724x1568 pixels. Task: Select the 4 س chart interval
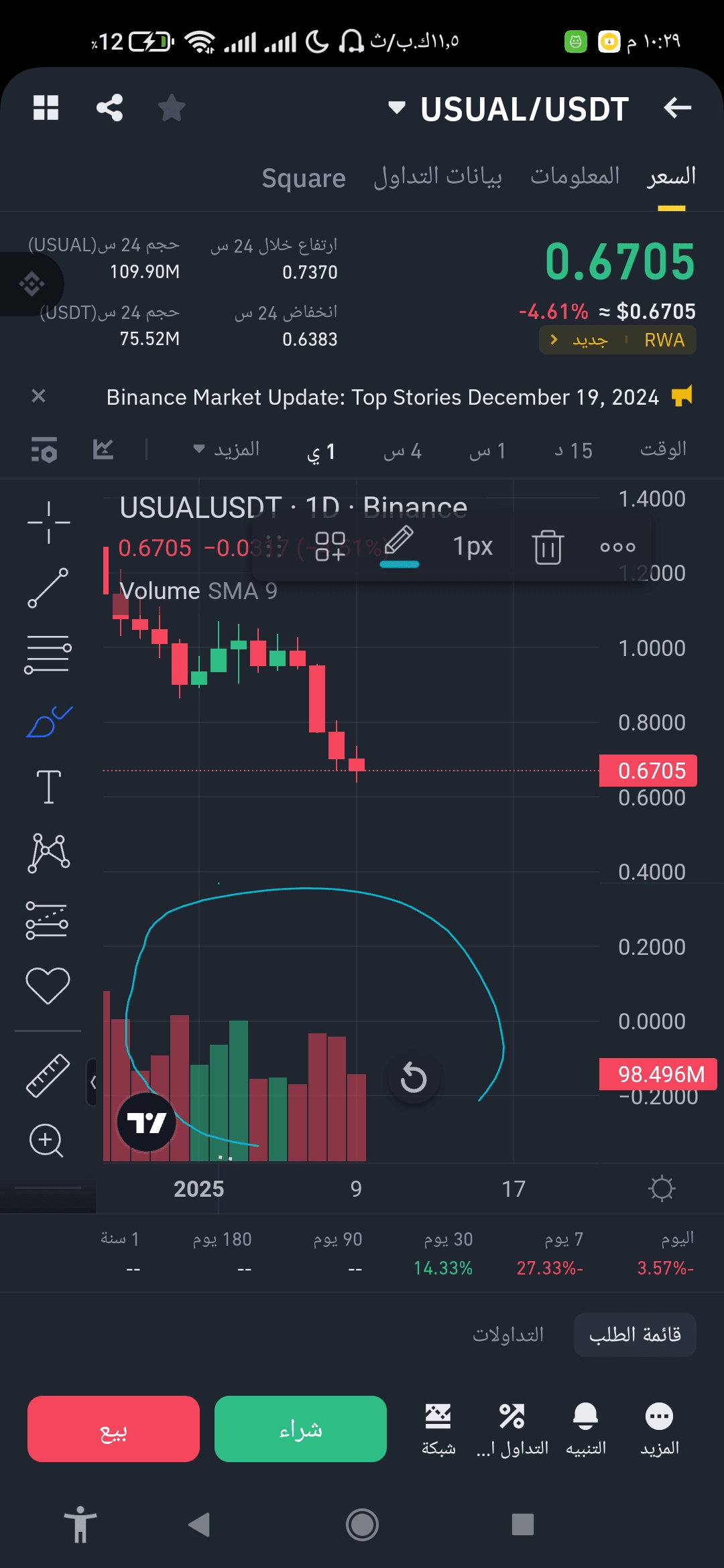[x=402, y=451]
